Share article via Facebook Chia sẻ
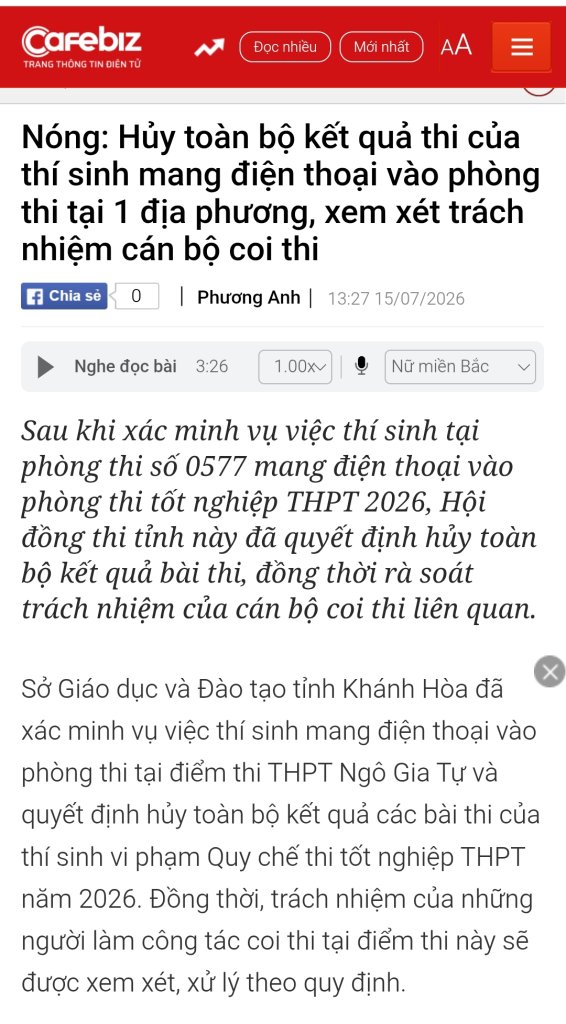Screen dimensions: 566x1024 click(64, 296)
